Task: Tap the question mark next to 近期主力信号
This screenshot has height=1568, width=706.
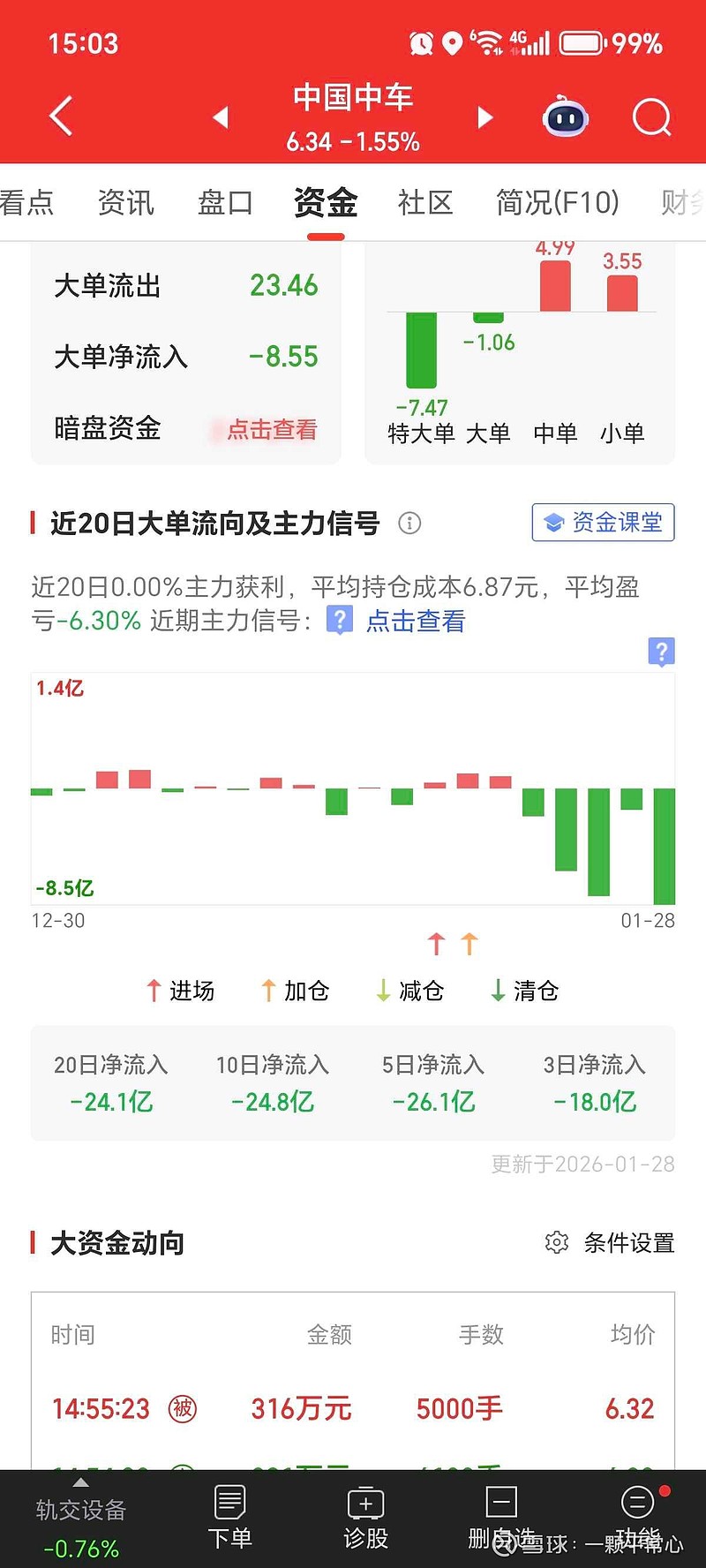Action: (x=338, y=622)
